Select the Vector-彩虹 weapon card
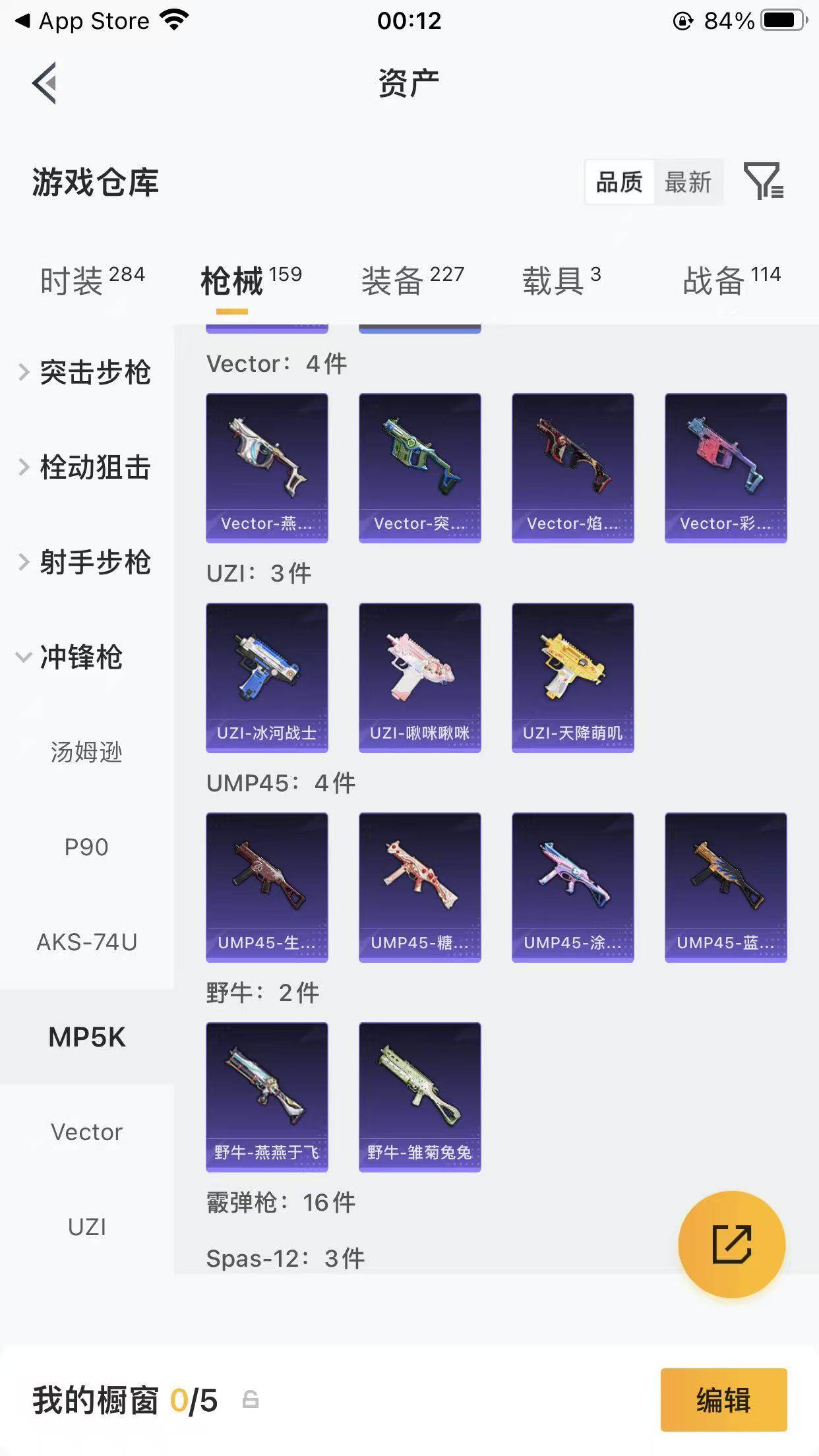 click(x=725, y=468)
